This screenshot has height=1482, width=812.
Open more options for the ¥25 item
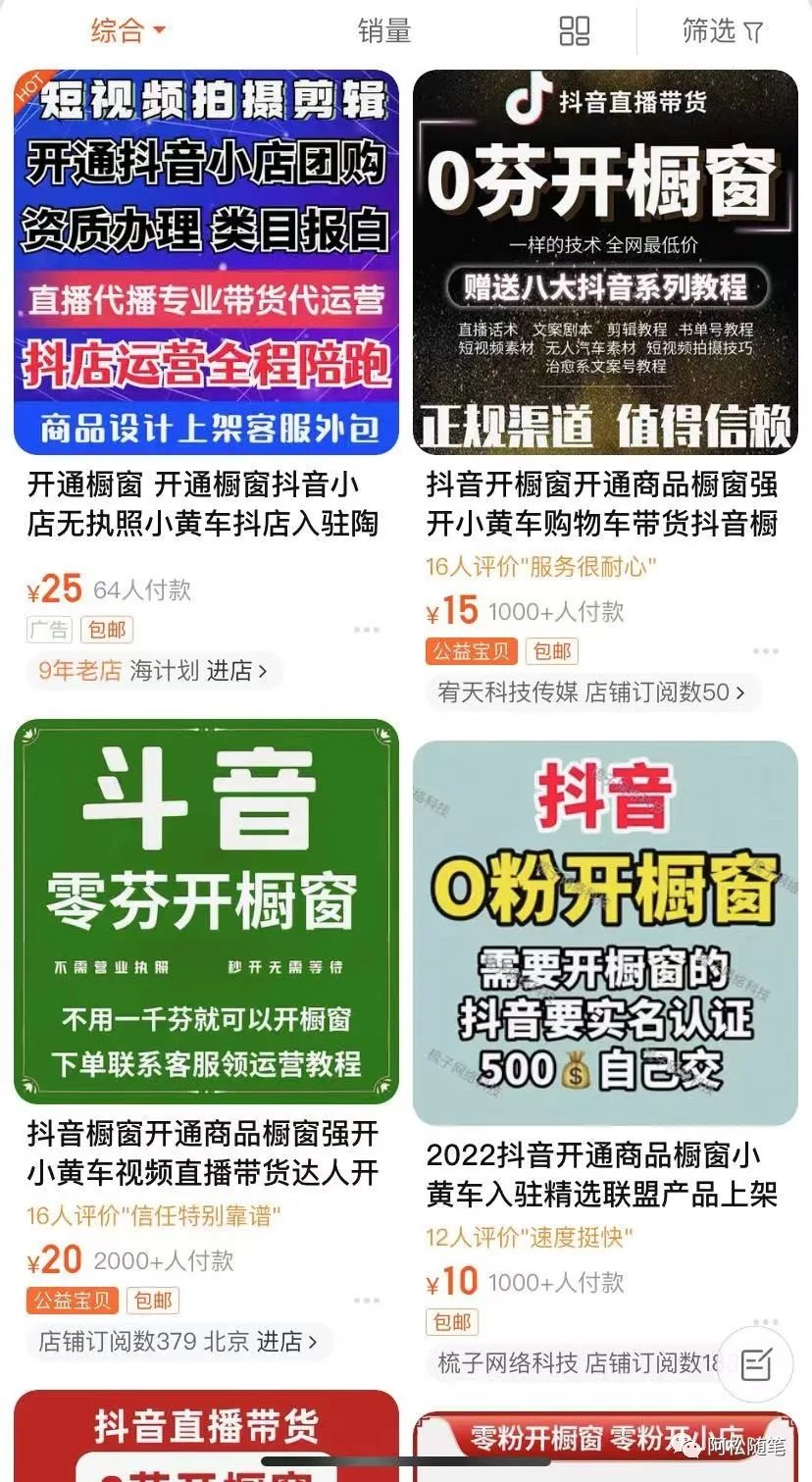[367, 630]
